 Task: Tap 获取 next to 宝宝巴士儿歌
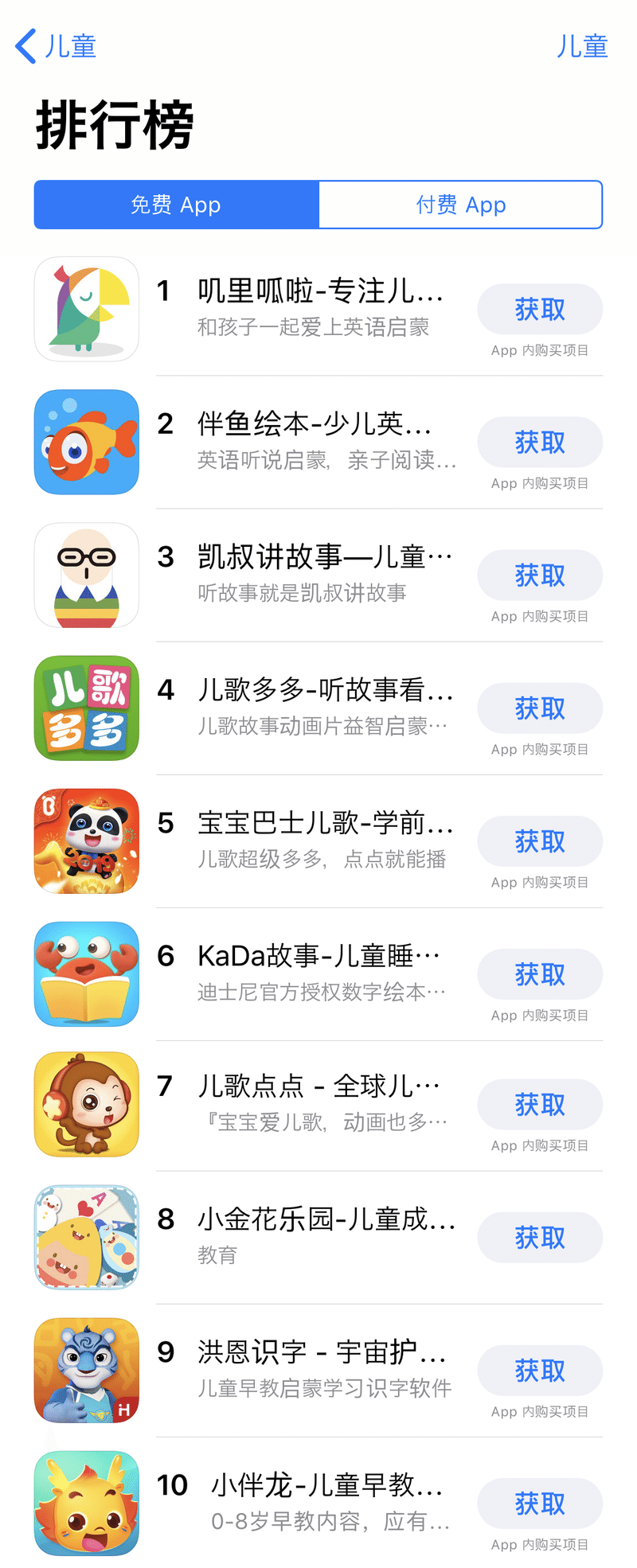pyautogui.click(x=539, y=841)
